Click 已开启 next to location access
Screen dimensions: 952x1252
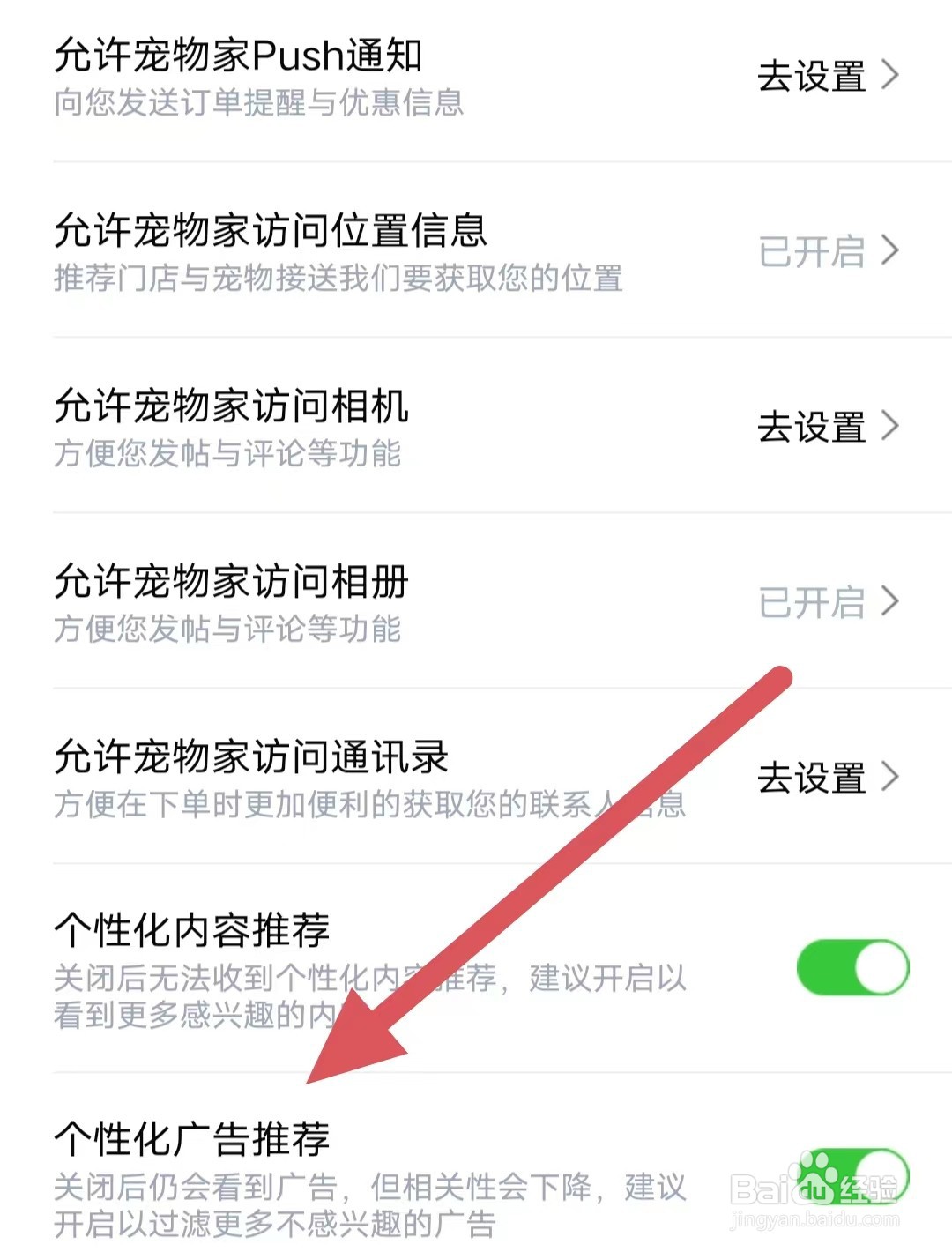(x=812, y=251)
